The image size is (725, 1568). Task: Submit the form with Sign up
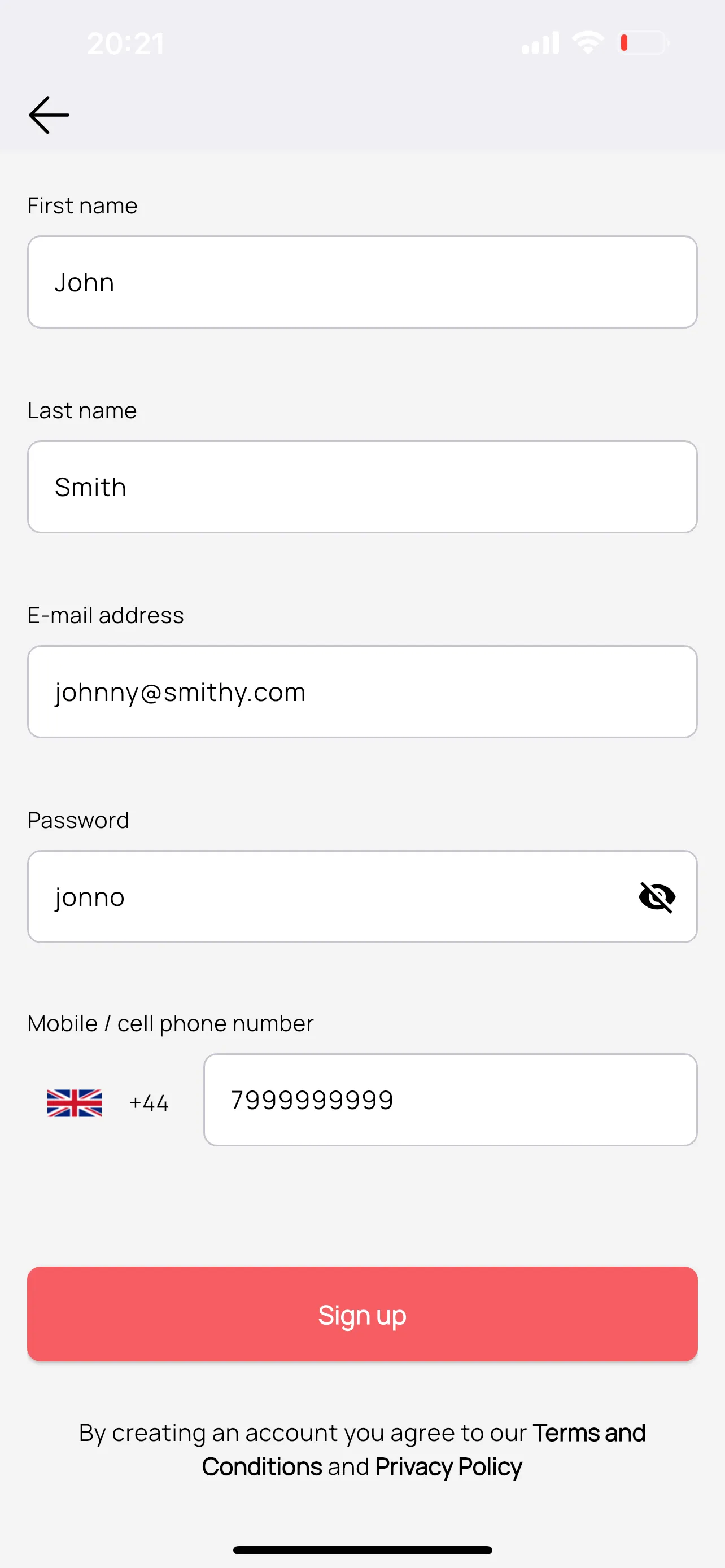tap(361, 1314)
